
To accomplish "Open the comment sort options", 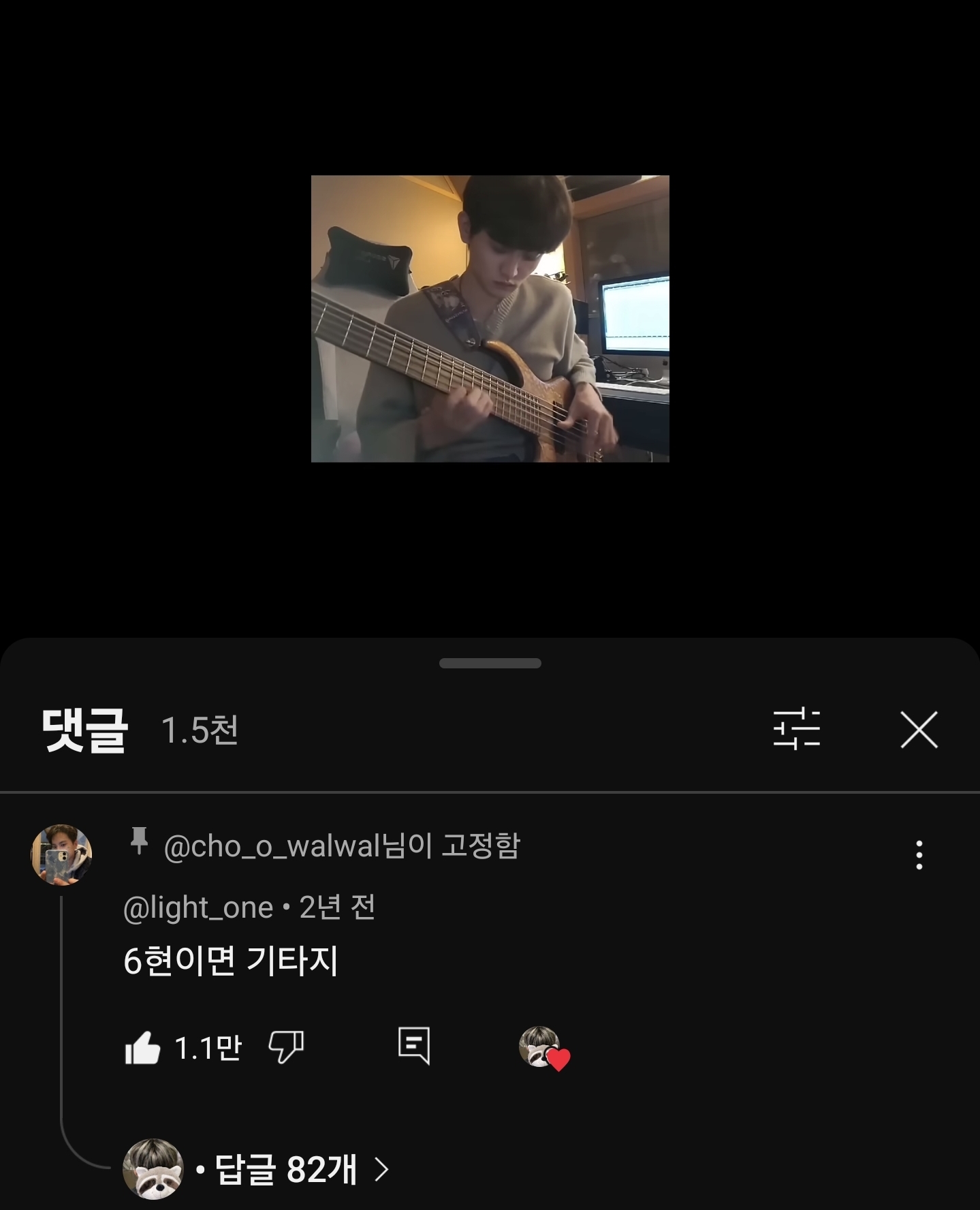I will point(796,729).
